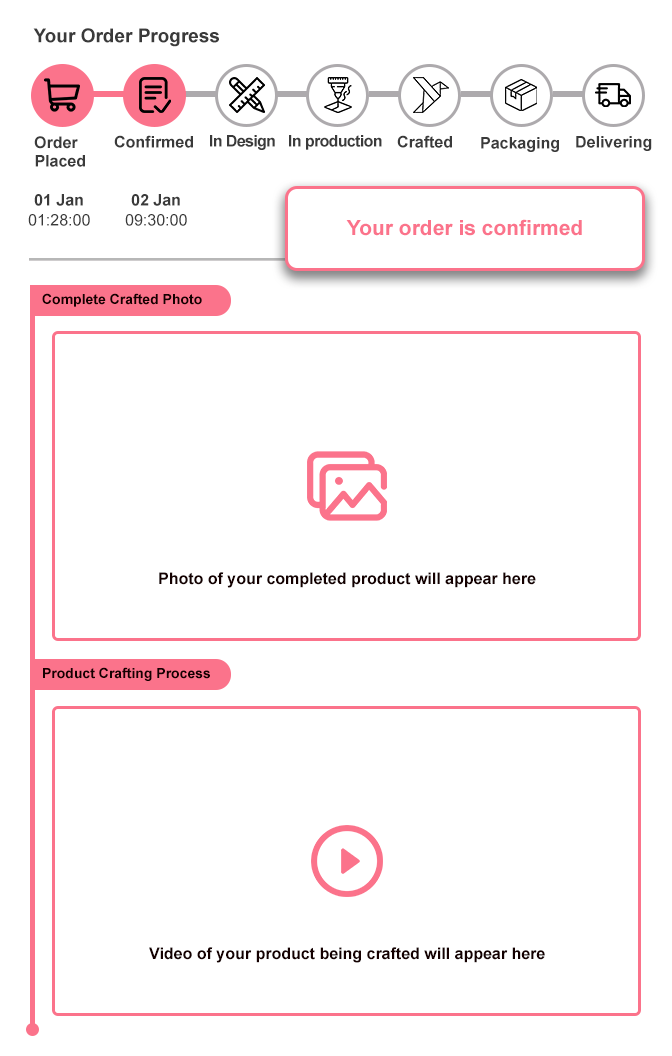Play the product crafting video

click(347, 861)
